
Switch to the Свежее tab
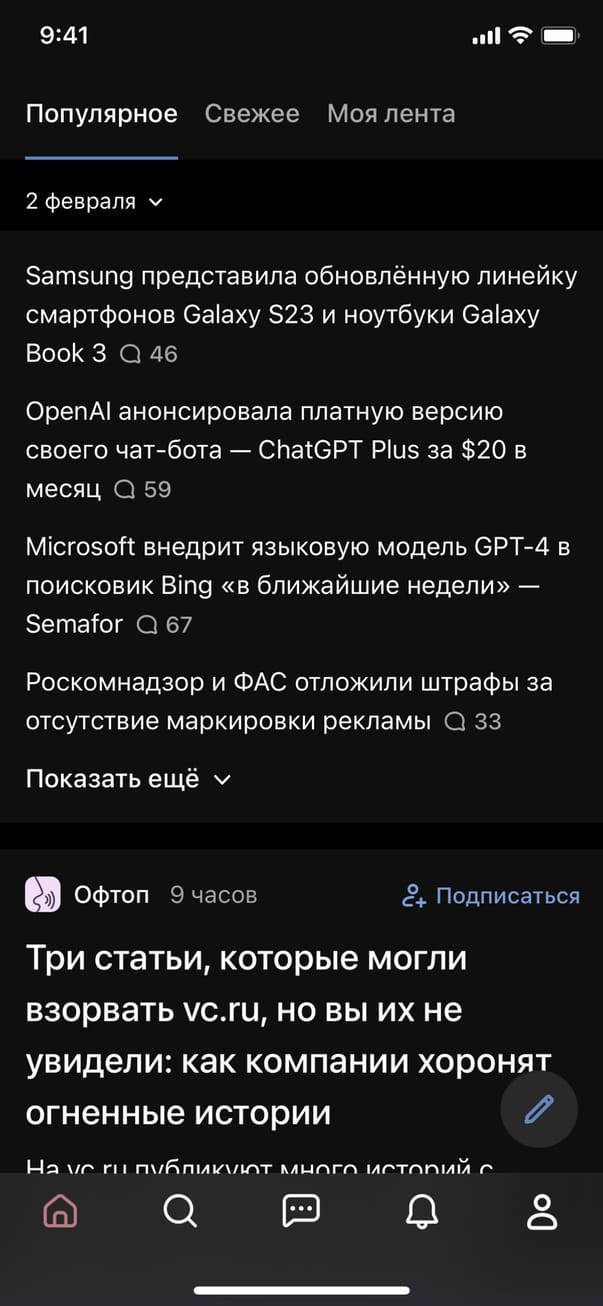pos(252,114)
